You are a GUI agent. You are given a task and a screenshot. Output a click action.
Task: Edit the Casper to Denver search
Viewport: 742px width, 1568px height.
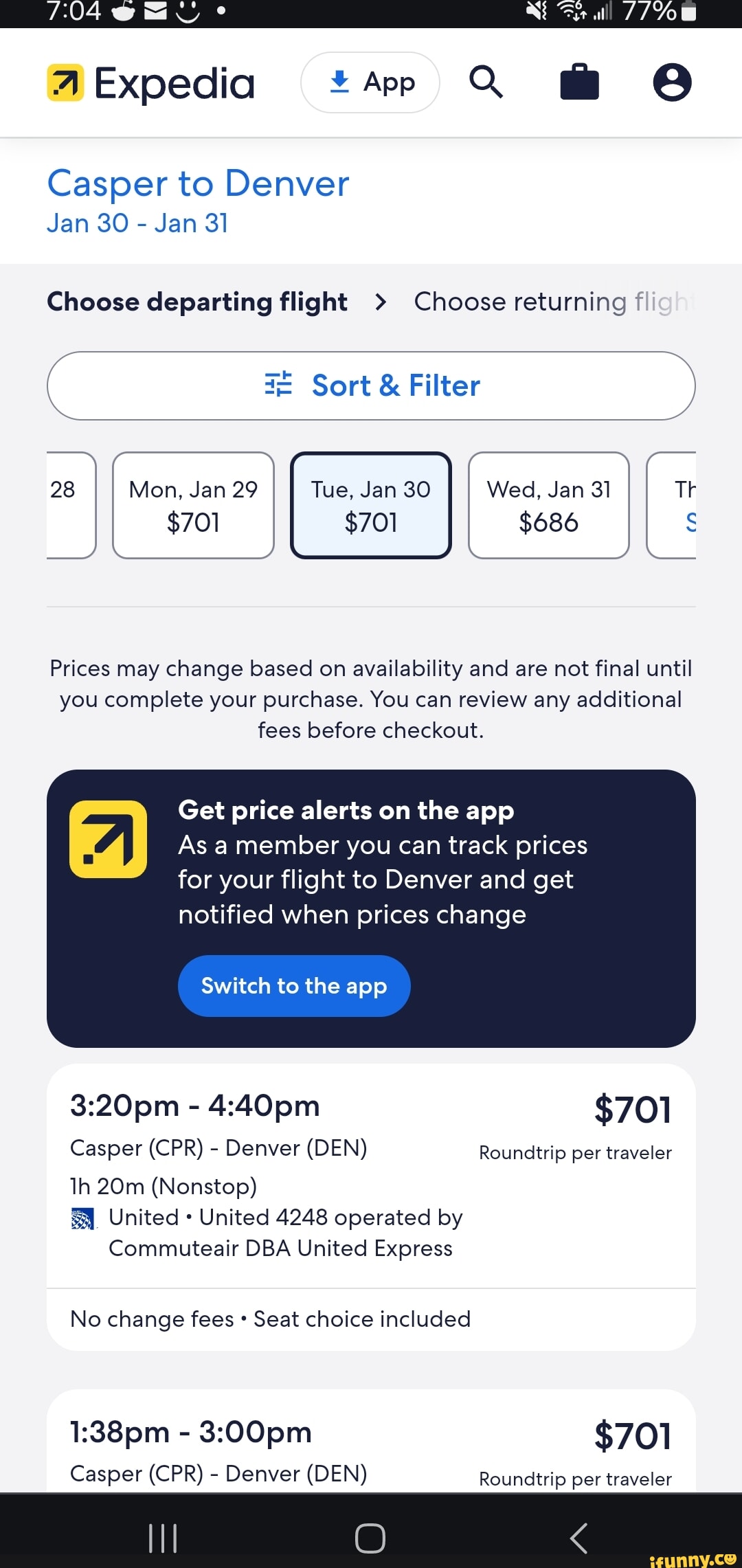click(198, 199)
